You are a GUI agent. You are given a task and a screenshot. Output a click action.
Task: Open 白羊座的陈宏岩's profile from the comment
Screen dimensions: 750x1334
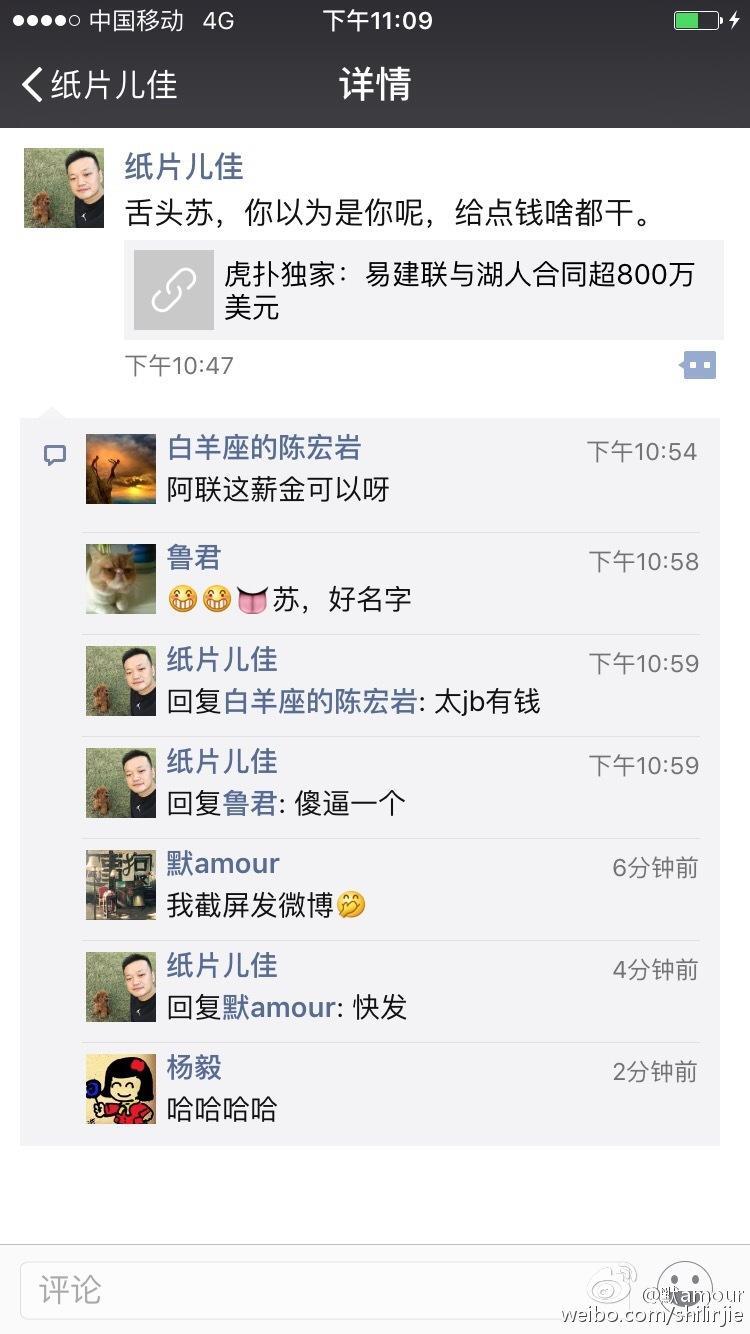(263, 448)
